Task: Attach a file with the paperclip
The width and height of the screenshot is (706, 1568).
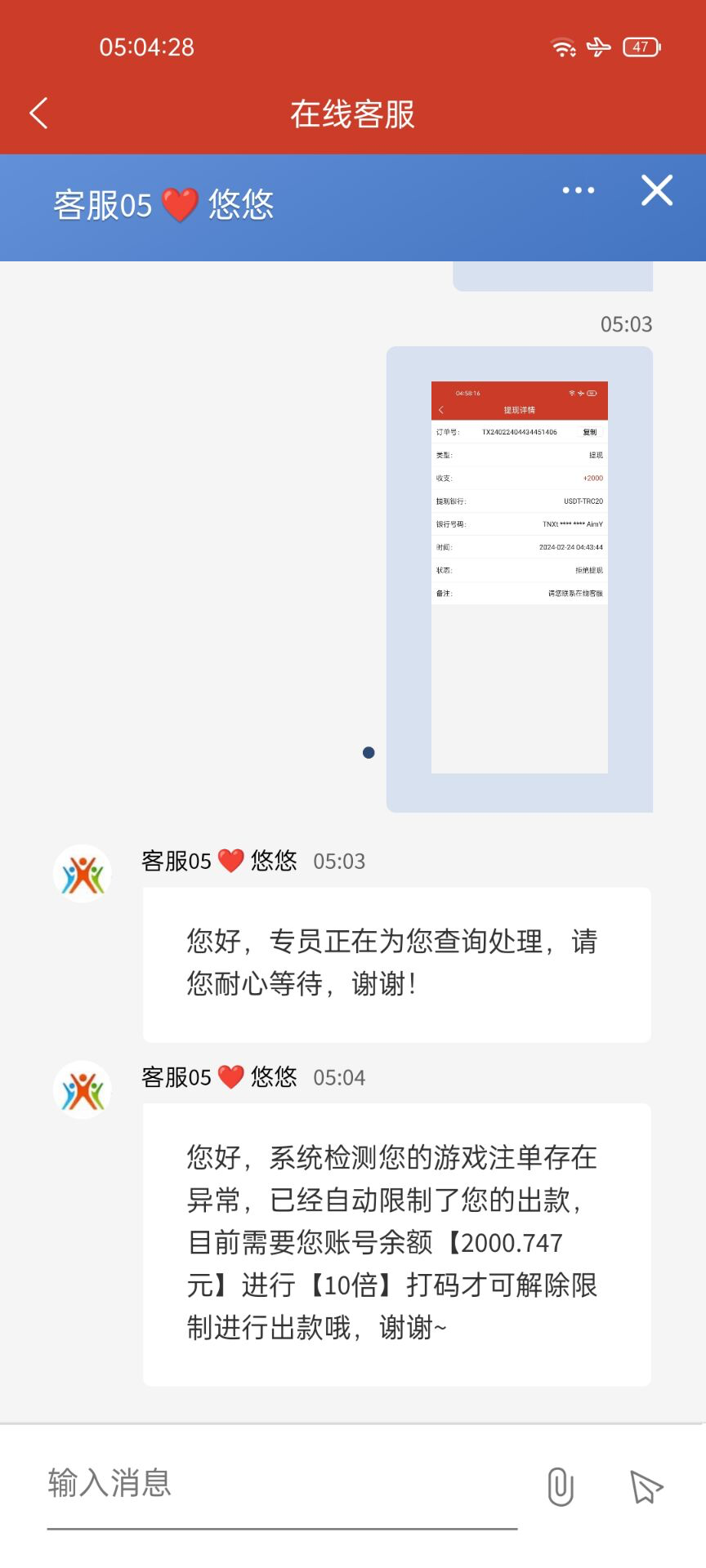Action: pos(561,1486)
